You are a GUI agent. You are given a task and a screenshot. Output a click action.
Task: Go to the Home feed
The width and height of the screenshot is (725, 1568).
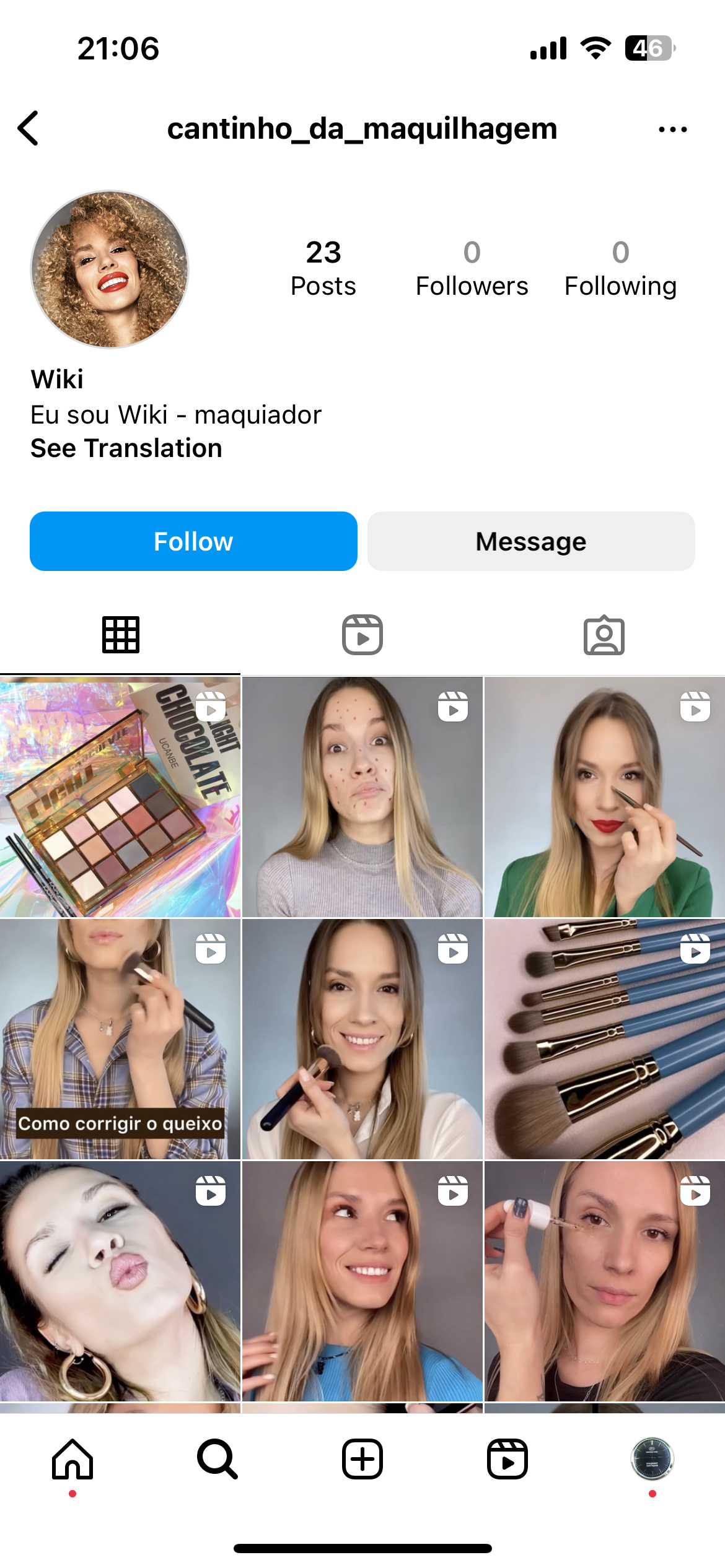(x=72, y=1459)
